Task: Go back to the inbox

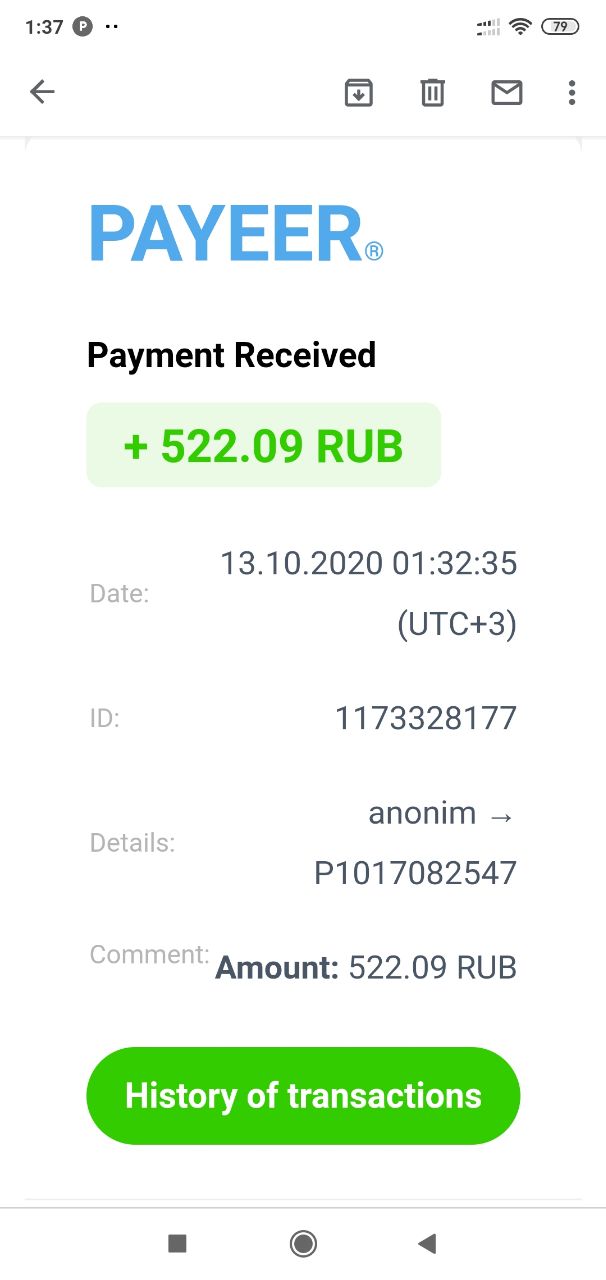Action: [x=42, y=93]
